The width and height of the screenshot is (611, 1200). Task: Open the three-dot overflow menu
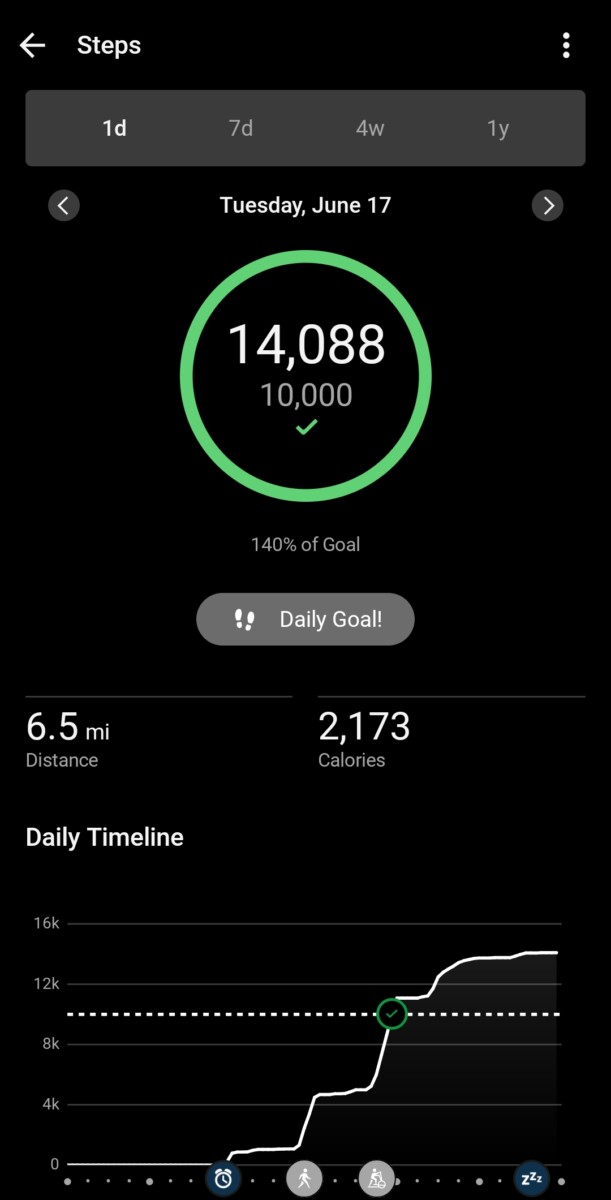[x=566, y=46]
